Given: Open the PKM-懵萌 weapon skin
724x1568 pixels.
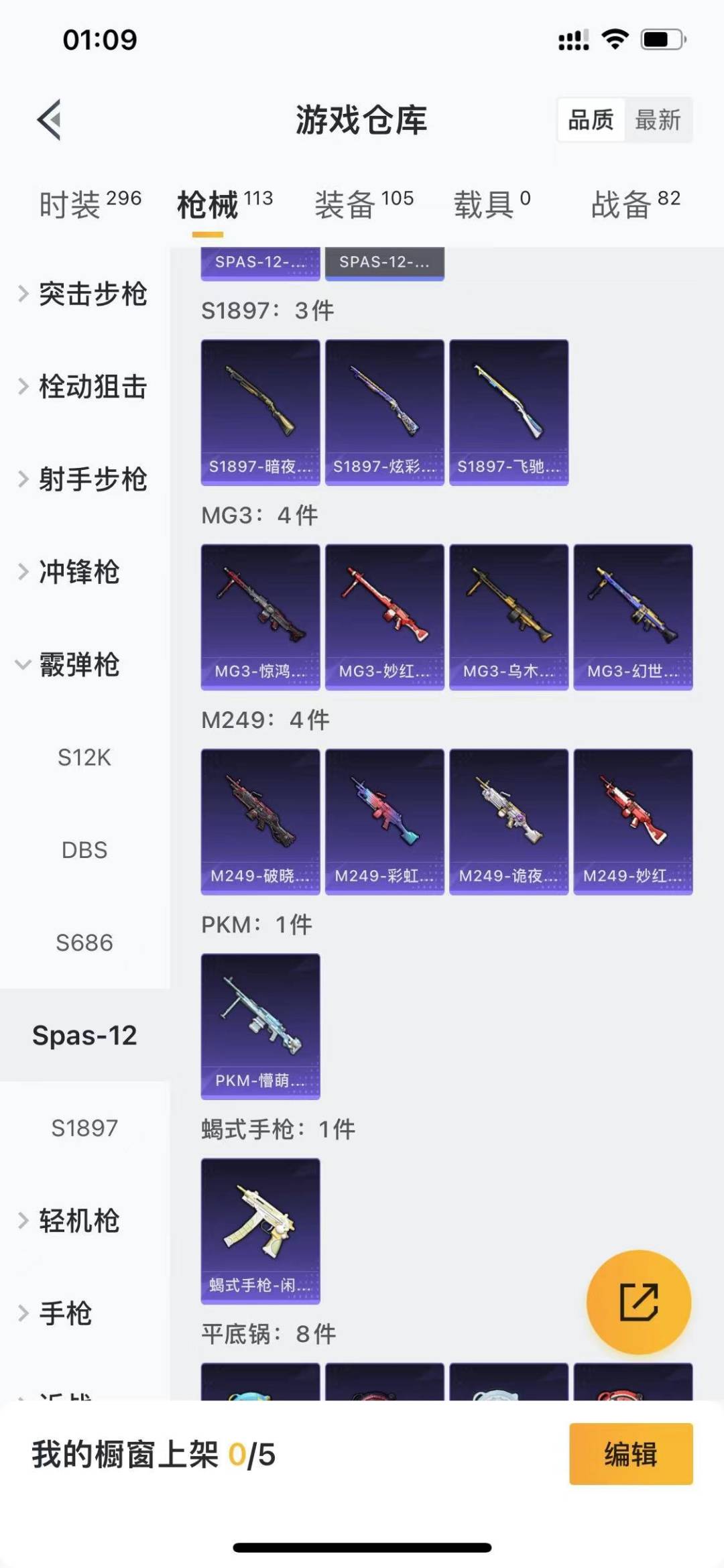Looking at the screenshot, I should click(260, 1027).
